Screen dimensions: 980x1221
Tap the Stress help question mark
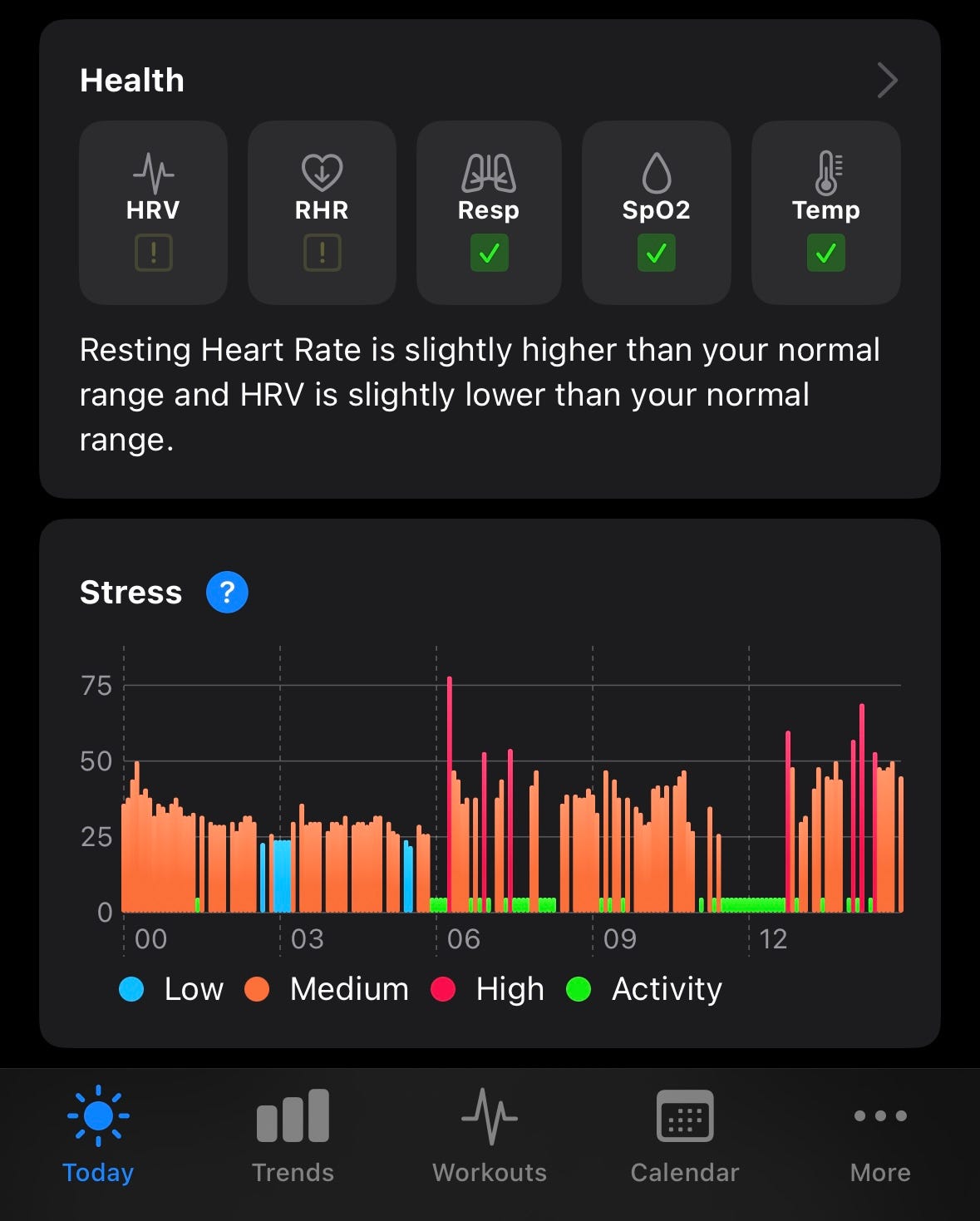coord(227,593)
